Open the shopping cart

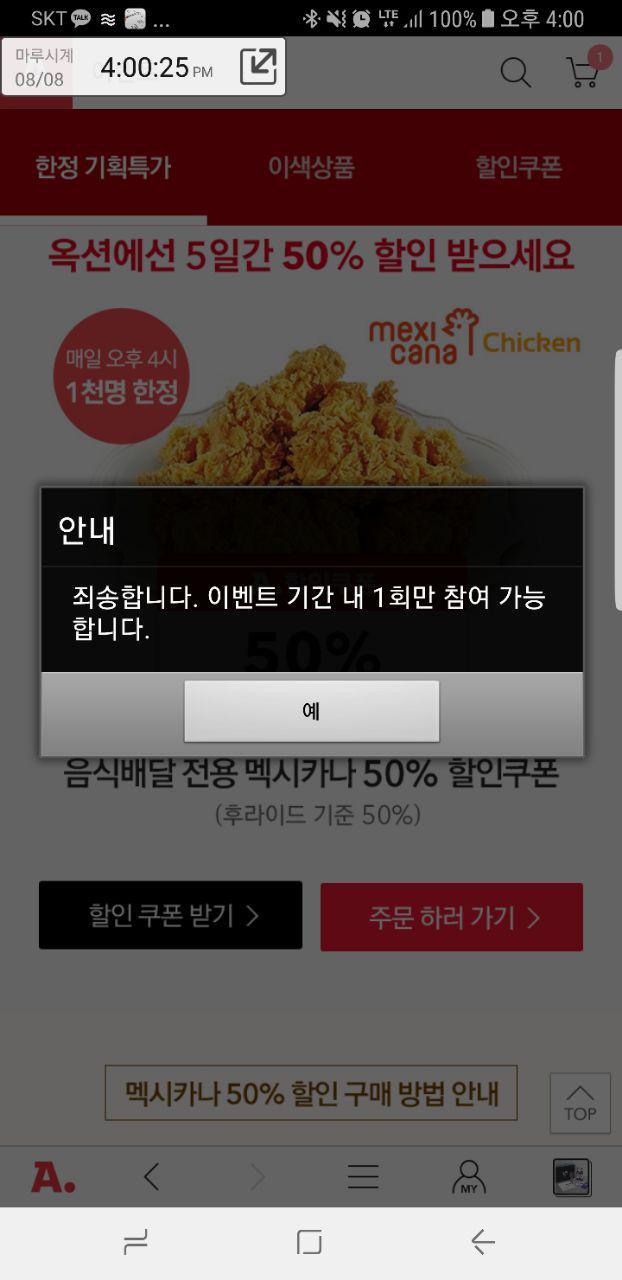click(x=582, y=72)
